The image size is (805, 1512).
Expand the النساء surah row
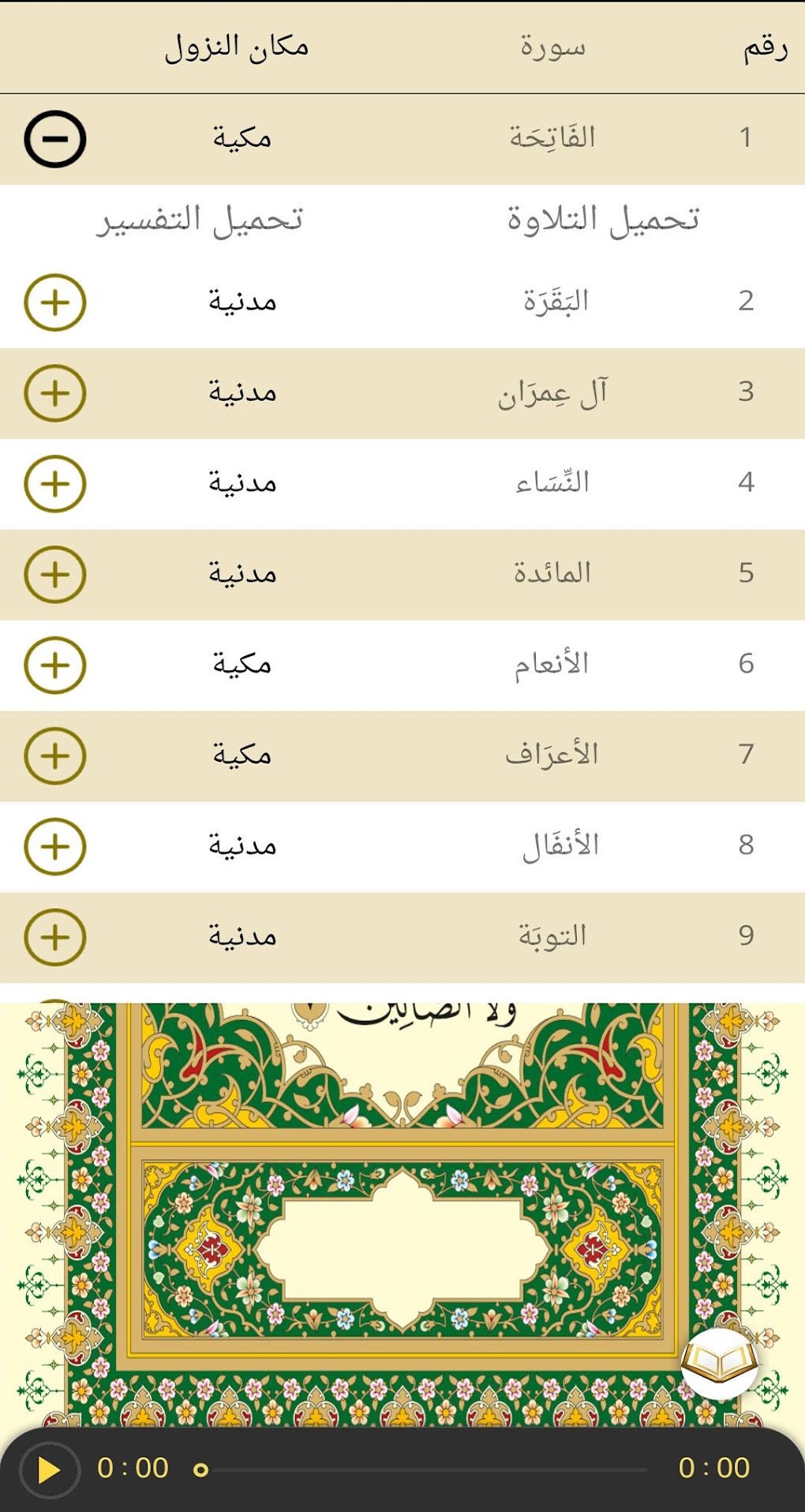54,483
